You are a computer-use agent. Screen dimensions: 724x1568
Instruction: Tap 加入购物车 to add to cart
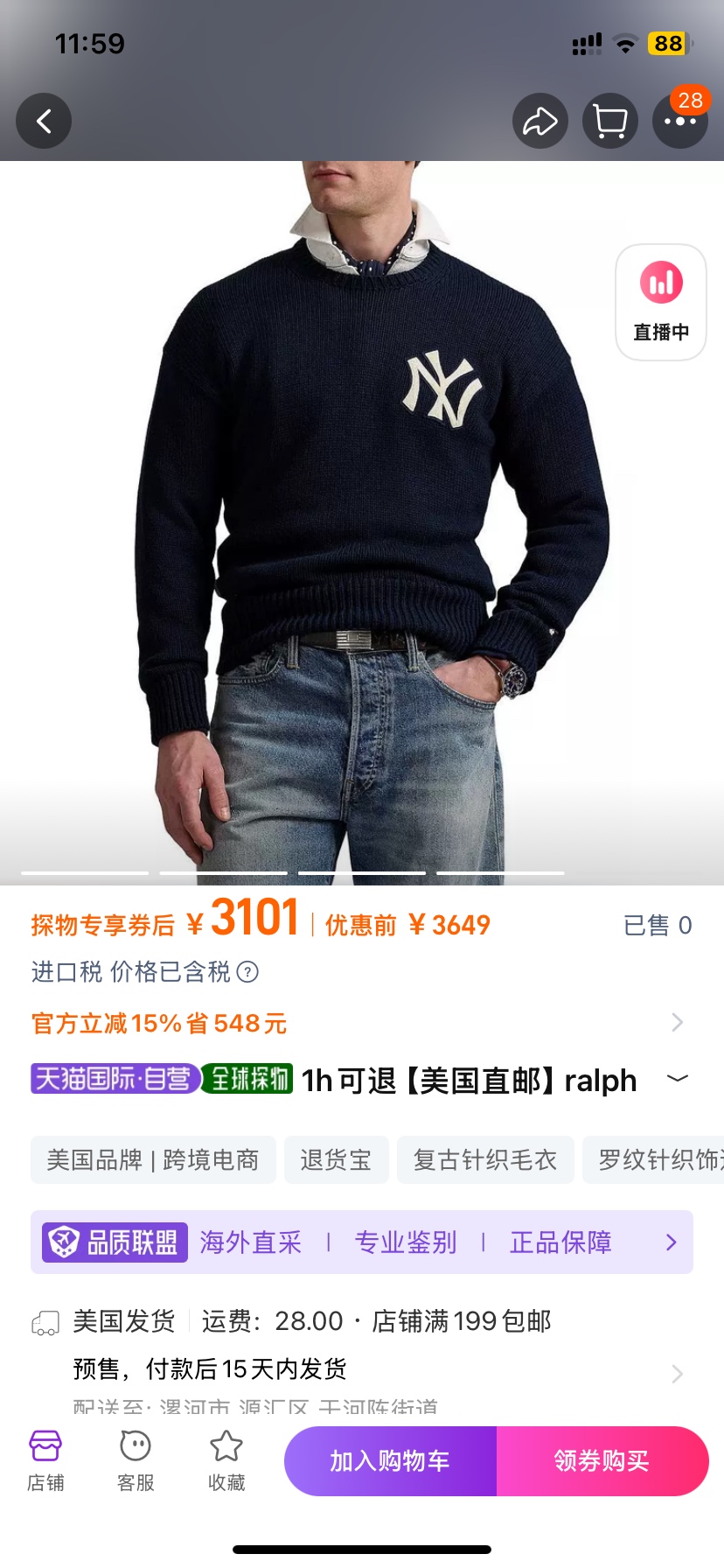390,1460
